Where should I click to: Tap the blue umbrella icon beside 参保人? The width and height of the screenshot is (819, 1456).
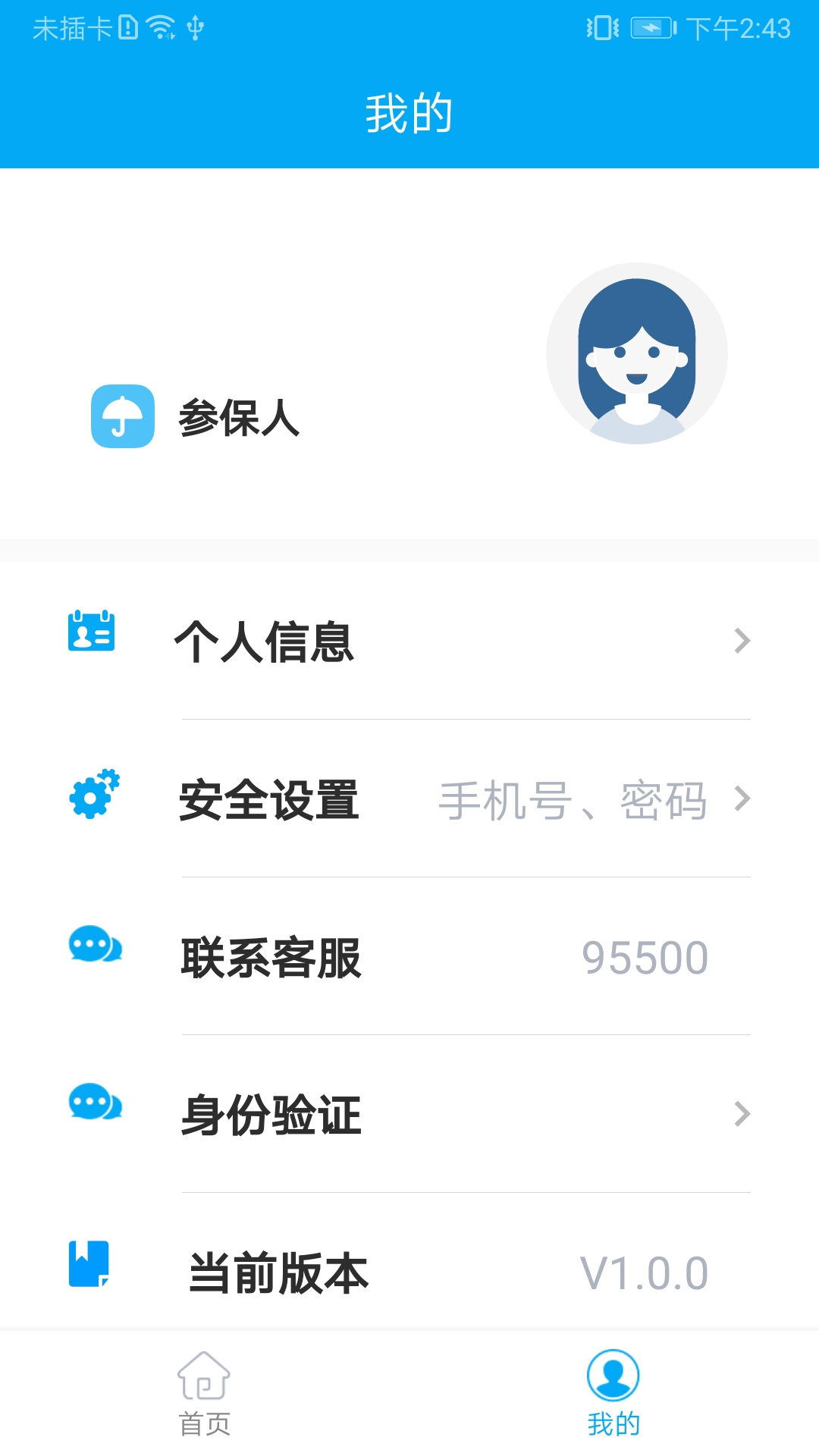[x=124, y=416]
